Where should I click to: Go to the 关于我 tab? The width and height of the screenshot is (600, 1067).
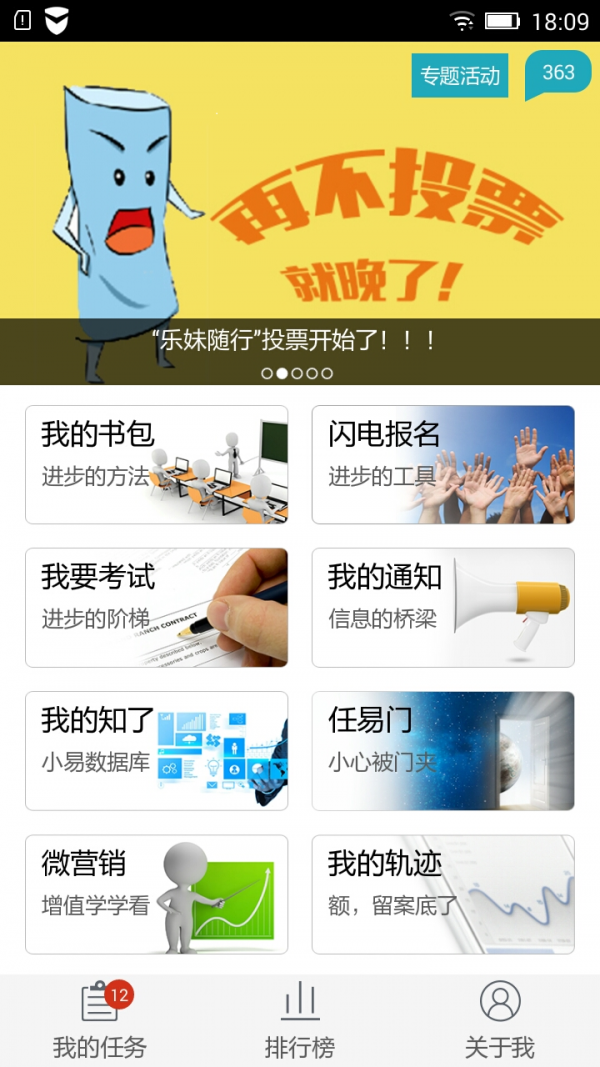click(500, 1020)
